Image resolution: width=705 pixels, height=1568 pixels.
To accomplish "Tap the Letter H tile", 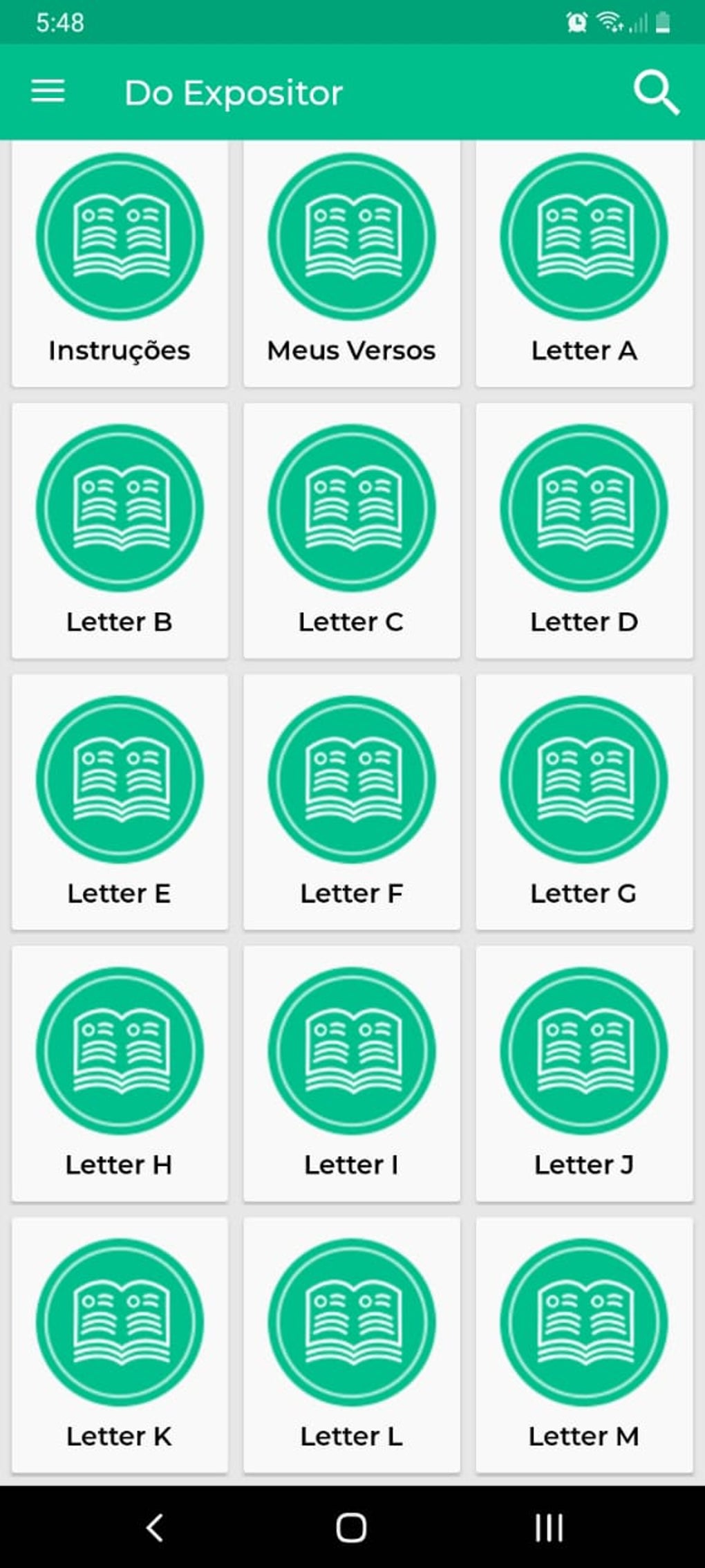I will 120,1073.
